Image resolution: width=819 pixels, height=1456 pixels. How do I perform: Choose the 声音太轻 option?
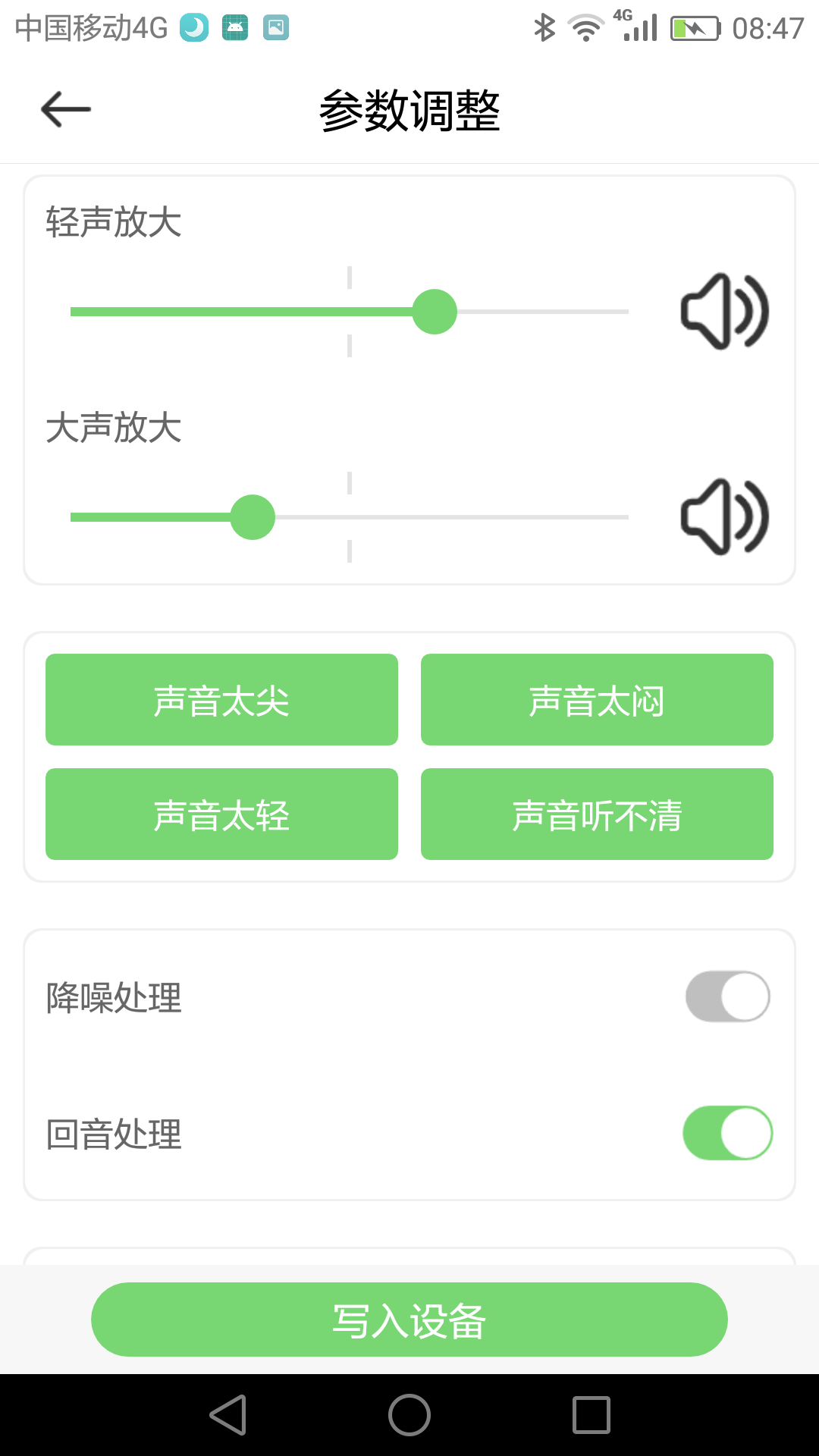[x=221, y=814]
